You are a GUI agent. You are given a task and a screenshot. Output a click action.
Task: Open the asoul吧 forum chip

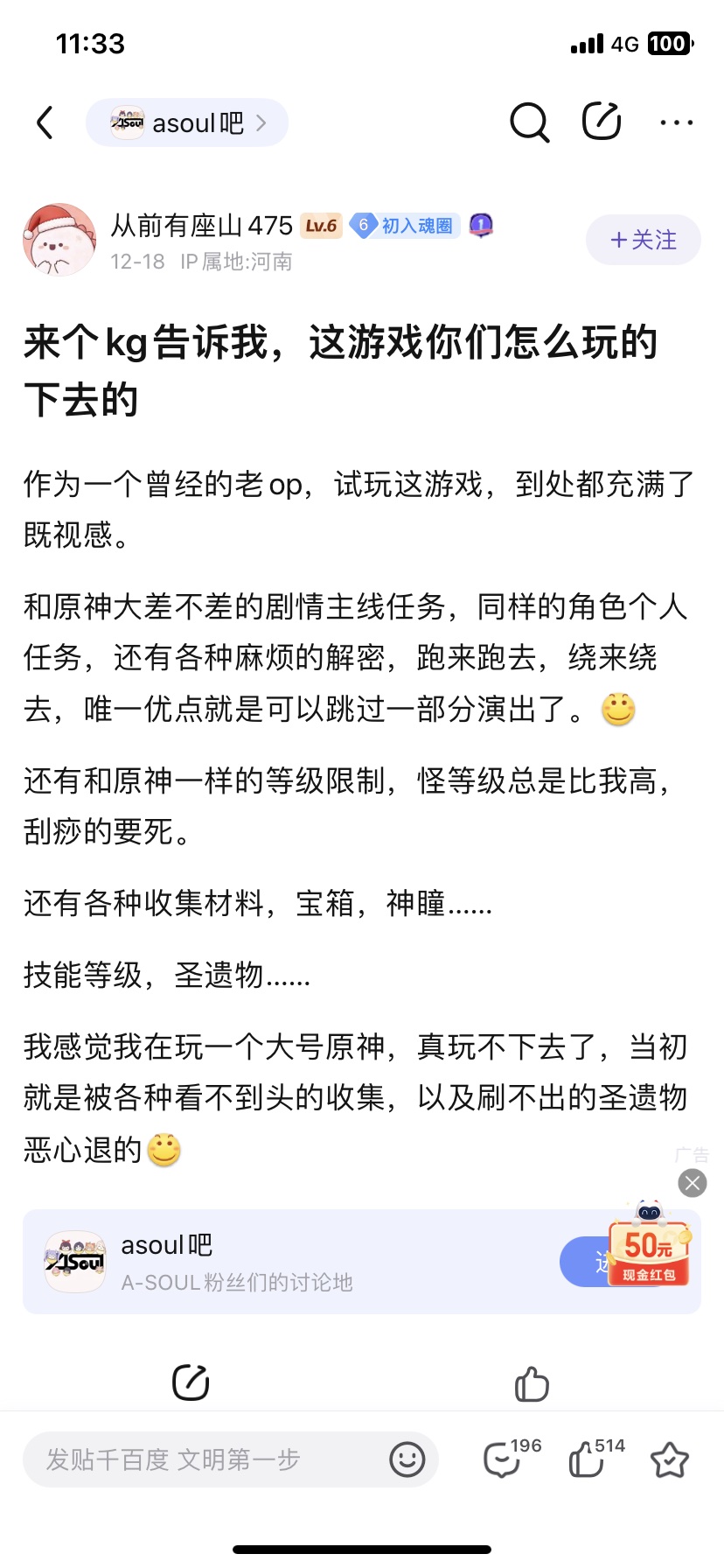click(x=187, y=123)
